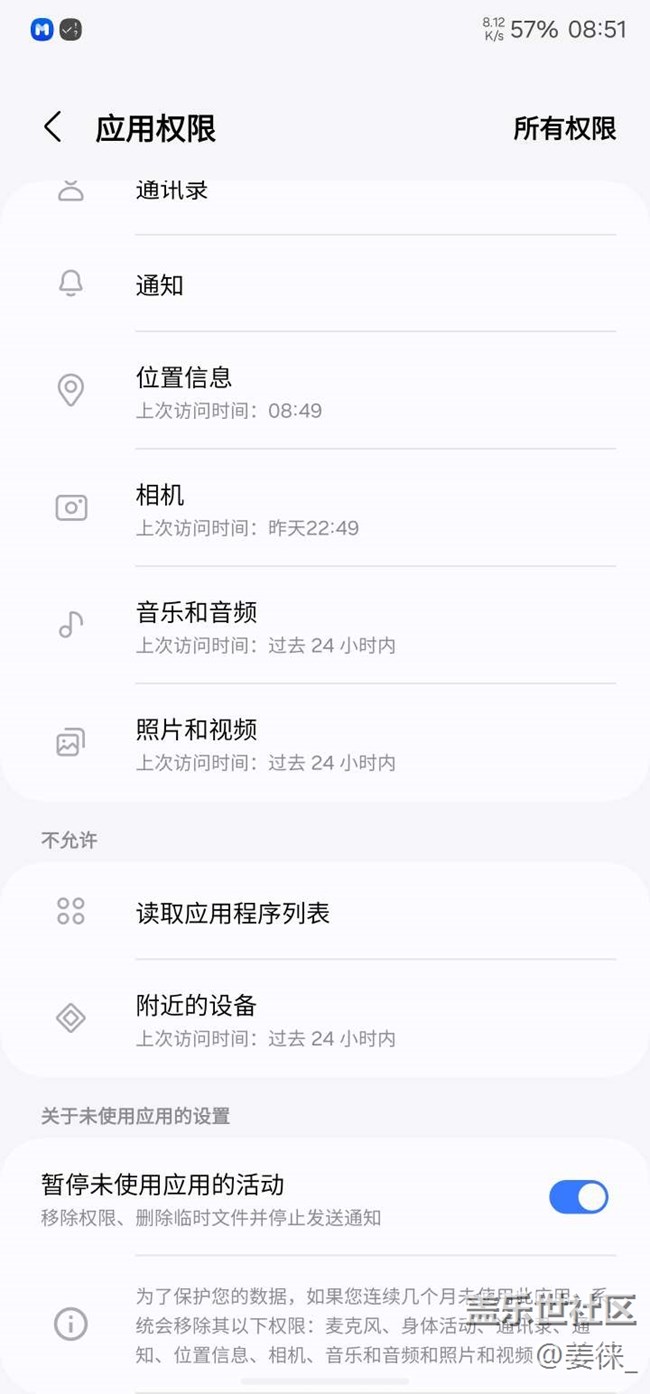Turn off 暂停未使用应用的活动 switch
This screenshot has width=650, height=1394.
(x=578, y=1197)
